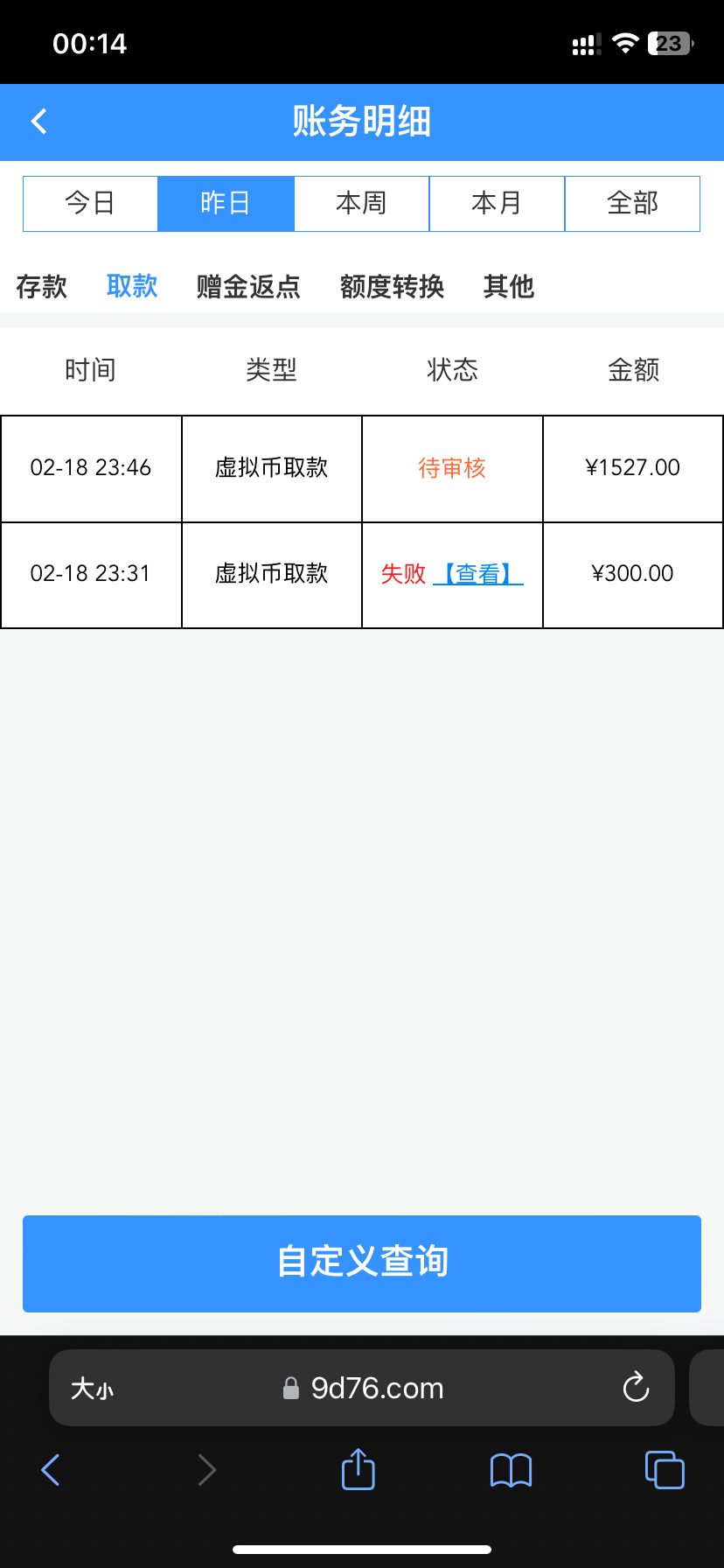Open the 【查看】 link for the failed withdrawal
This screenshot has width=724, height=1568.
coord(479,575)
